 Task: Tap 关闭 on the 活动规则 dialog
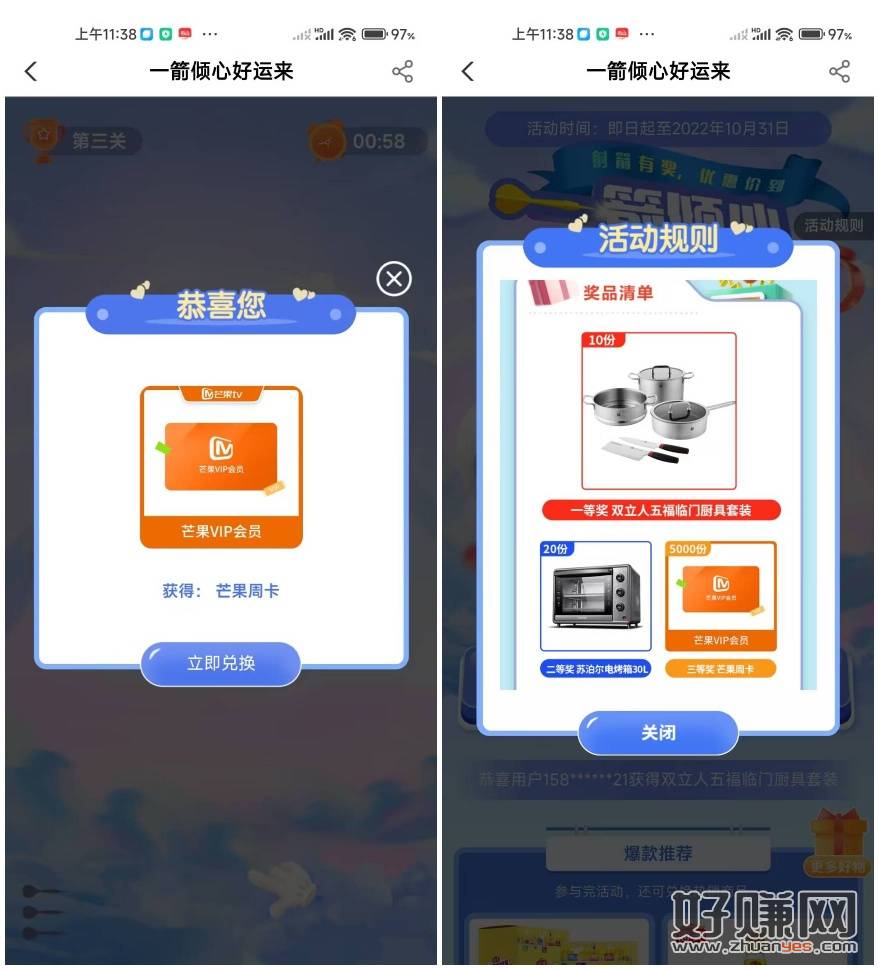658,733
